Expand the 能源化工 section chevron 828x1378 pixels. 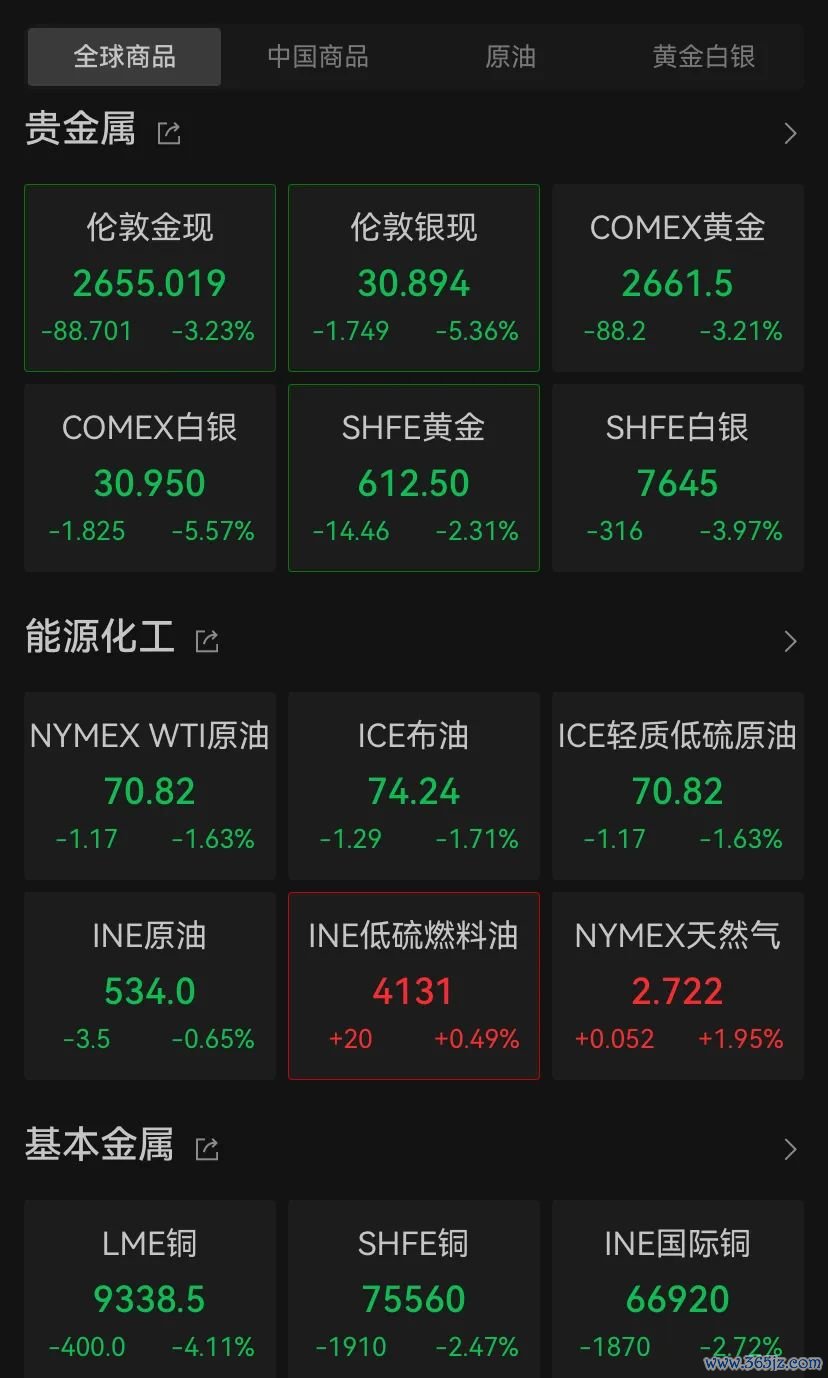(790, 641)
